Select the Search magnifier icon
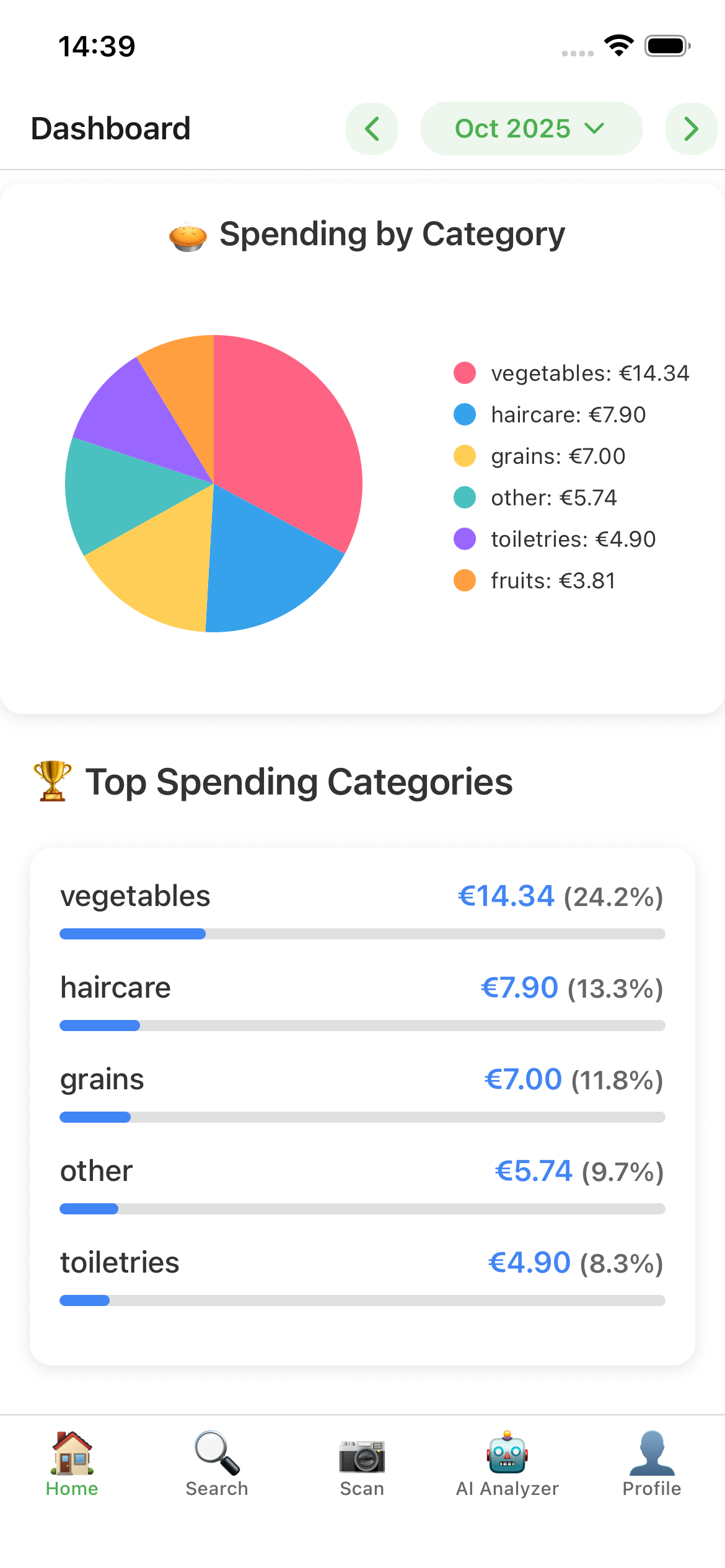 click(216, 1454)
